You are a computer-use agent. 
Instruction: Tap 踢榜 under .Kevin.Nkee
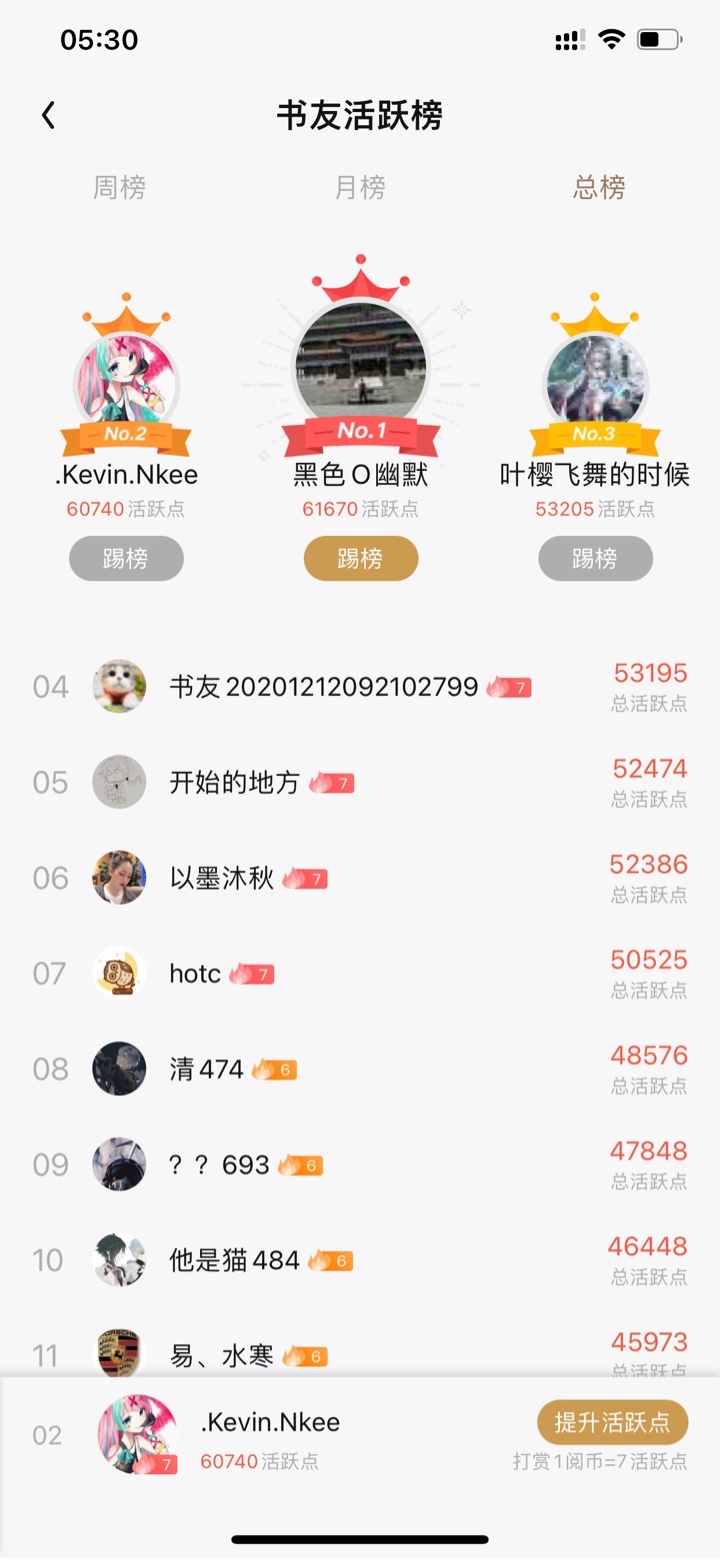pyautogui.click(x=126, y=558)
